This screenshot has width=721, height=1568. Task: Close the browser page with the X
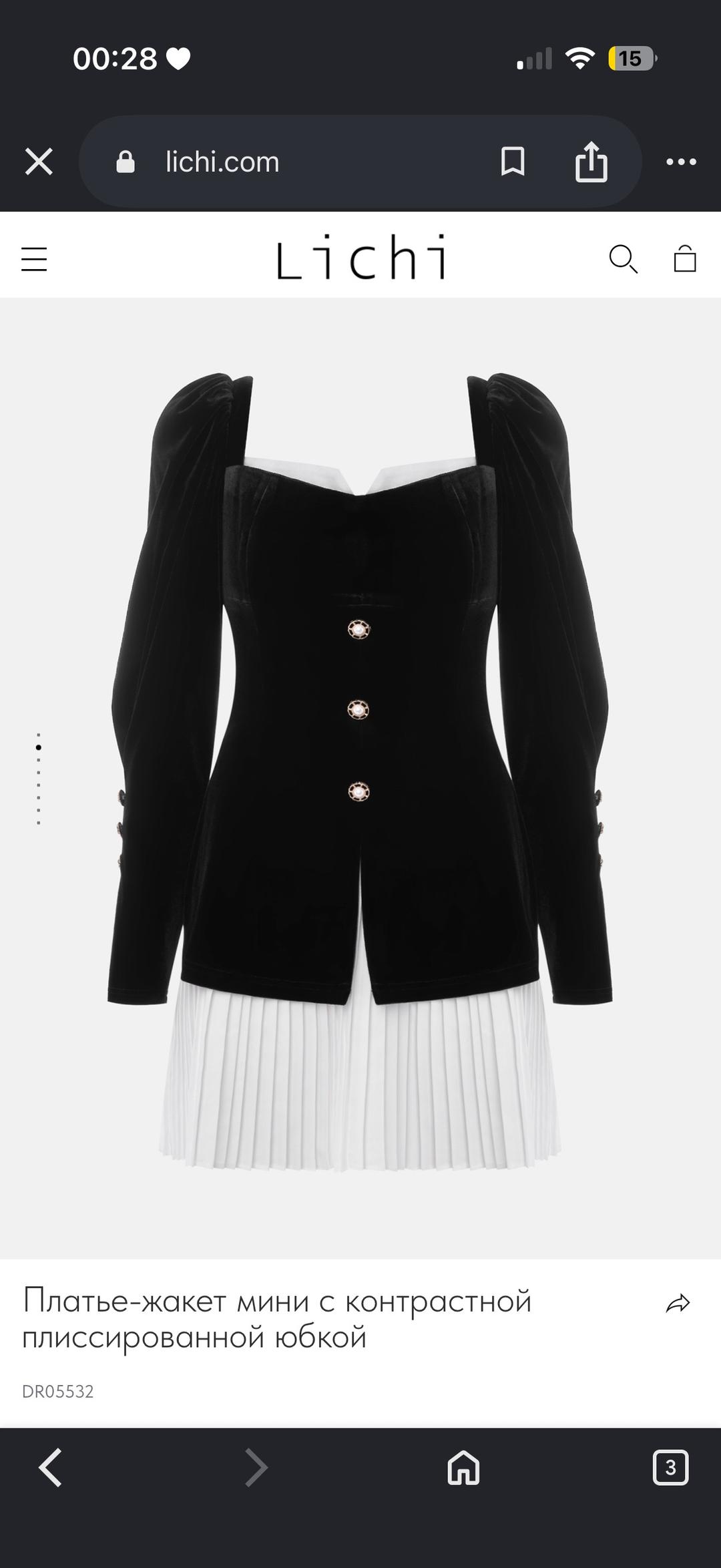tap(39, 162)
